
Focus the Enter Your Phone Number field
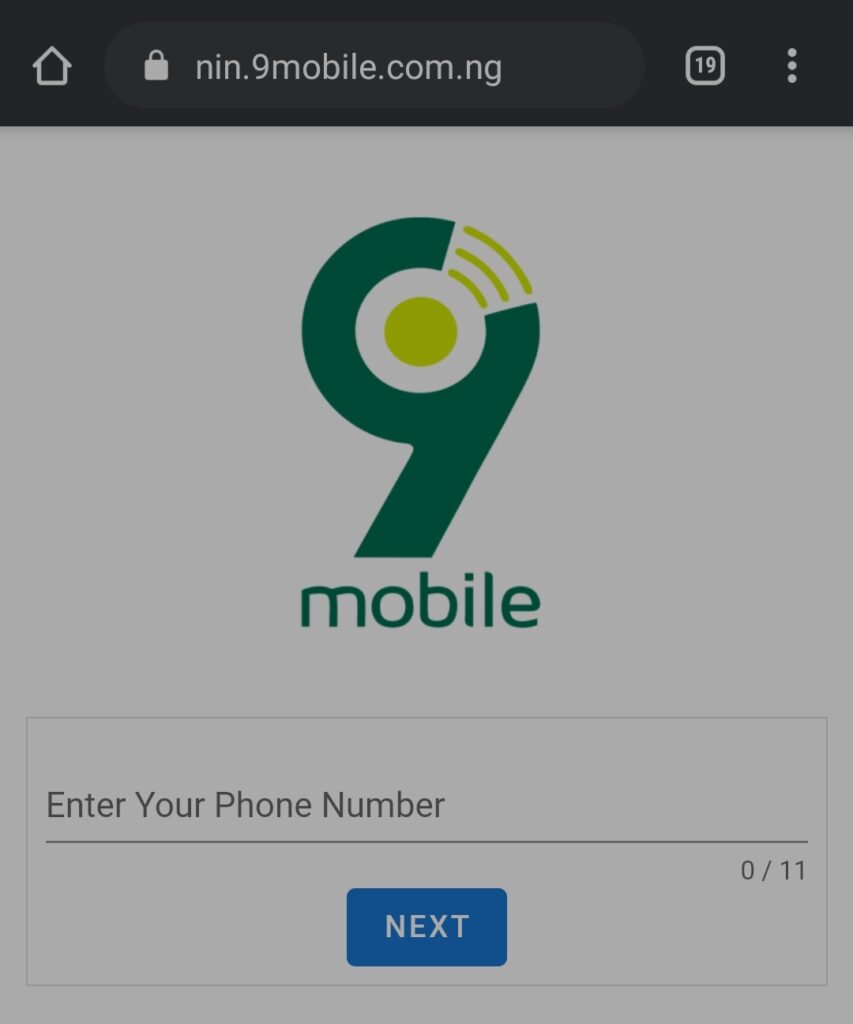[426, 806]
